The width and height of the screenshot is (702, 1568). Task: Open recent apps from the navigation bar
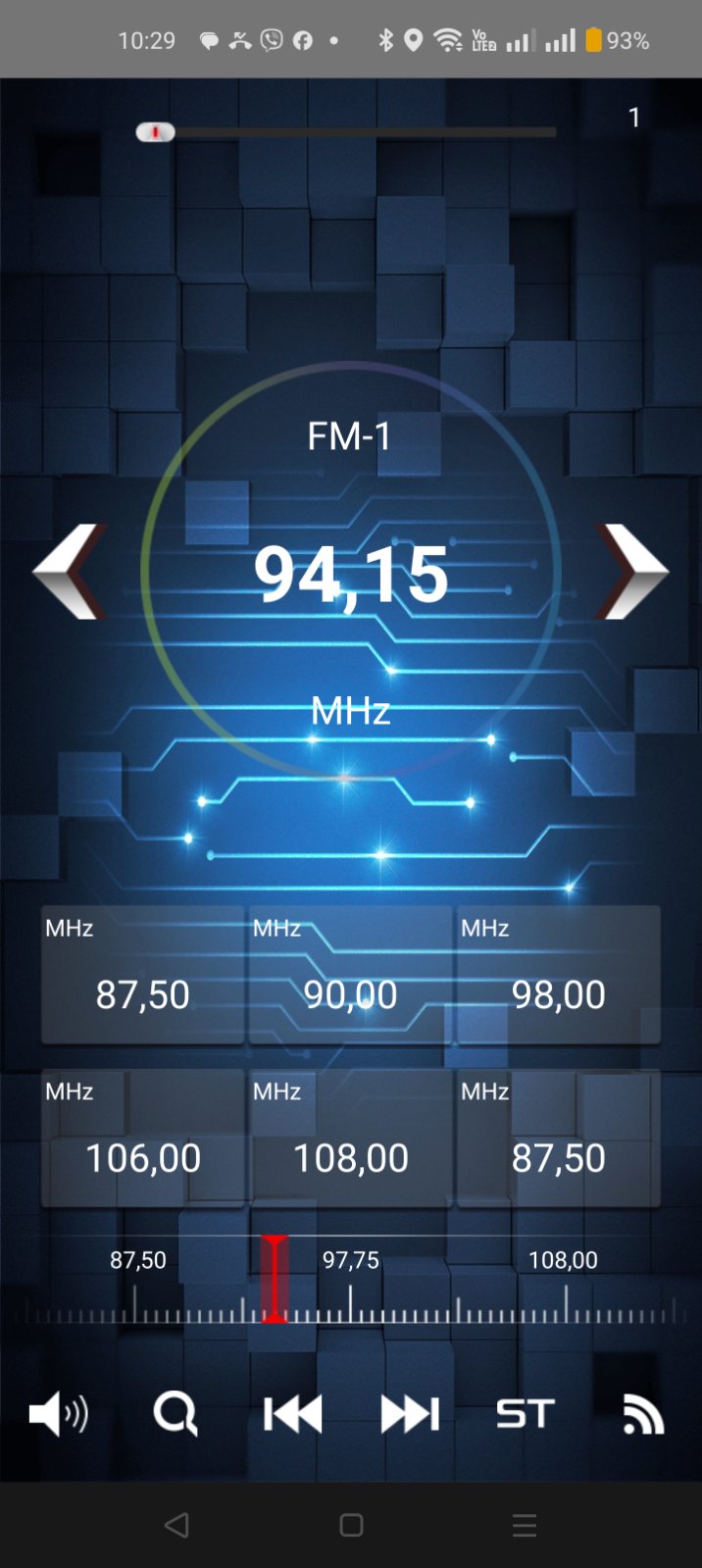[525, 1525]
